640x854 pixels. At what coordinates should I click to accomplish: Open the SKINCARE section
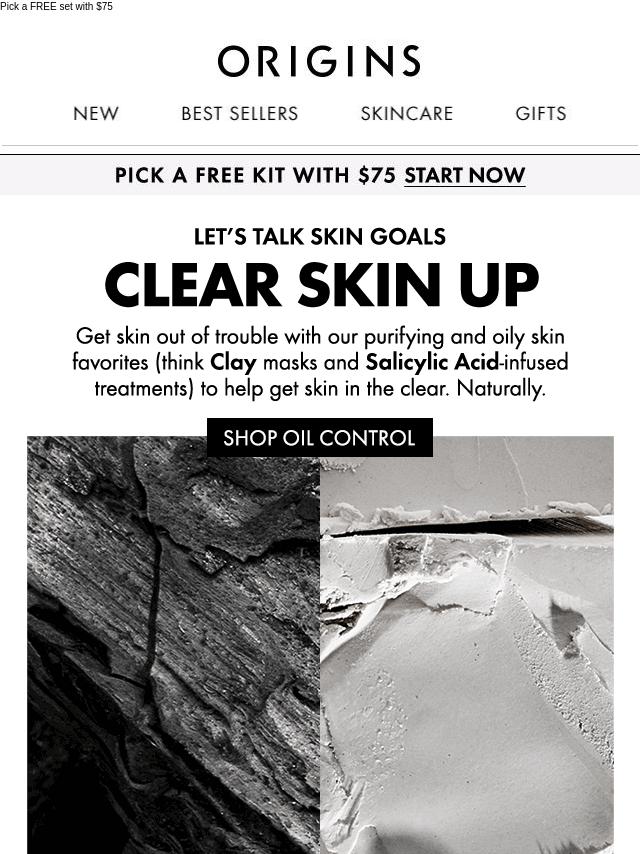[x=406, y=114]
